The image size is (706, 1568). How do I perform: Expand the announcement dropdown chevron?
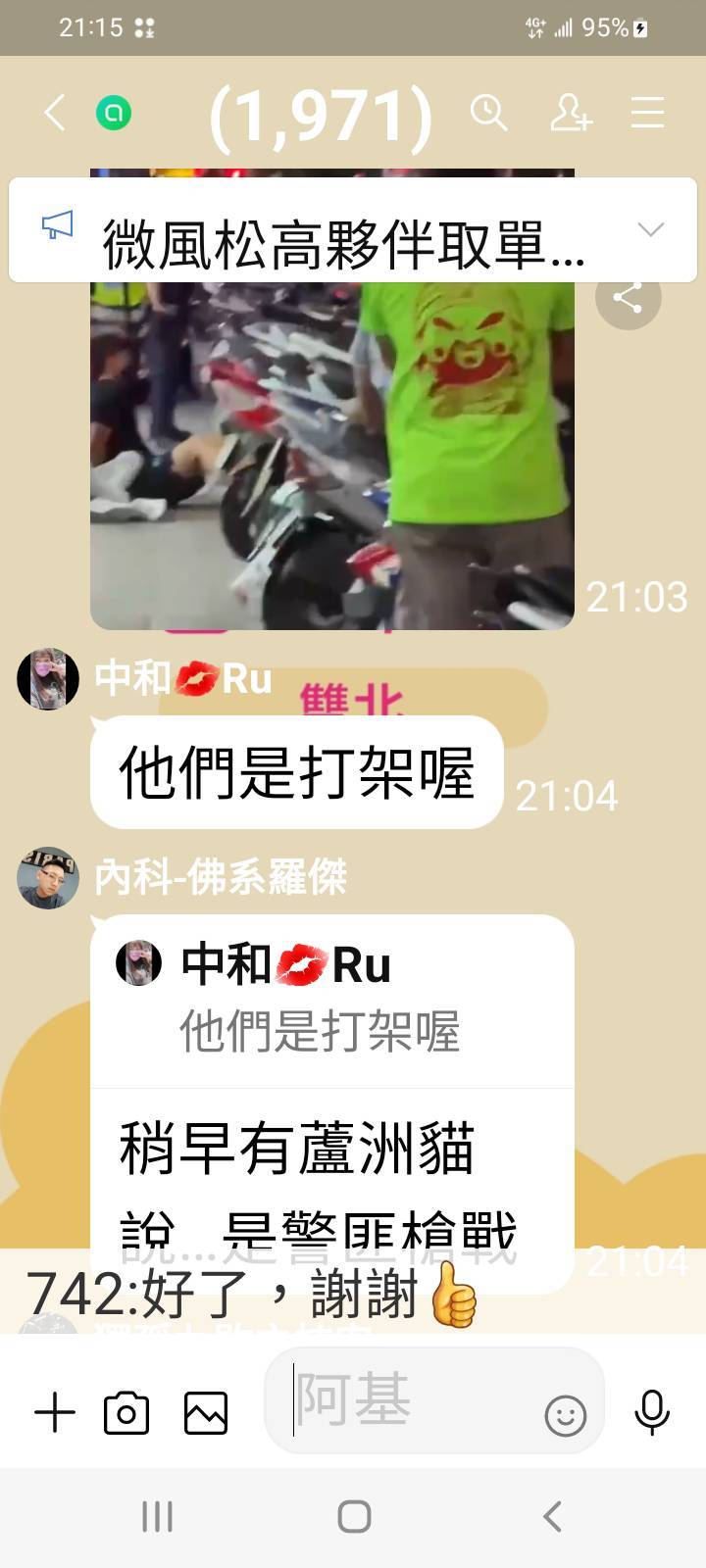[650, 229]
